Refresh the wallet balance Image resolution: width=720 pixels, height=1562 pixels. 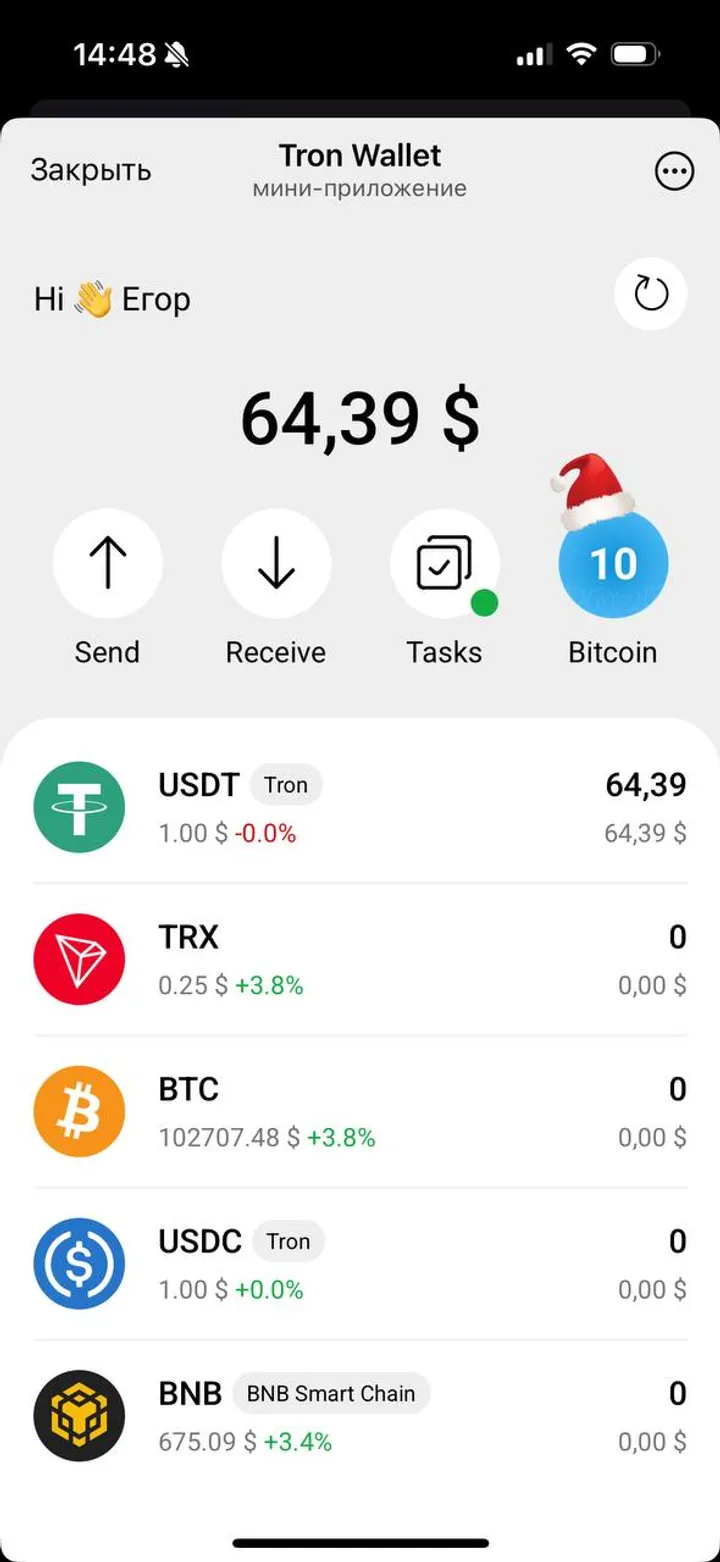[x=651, y=295]
